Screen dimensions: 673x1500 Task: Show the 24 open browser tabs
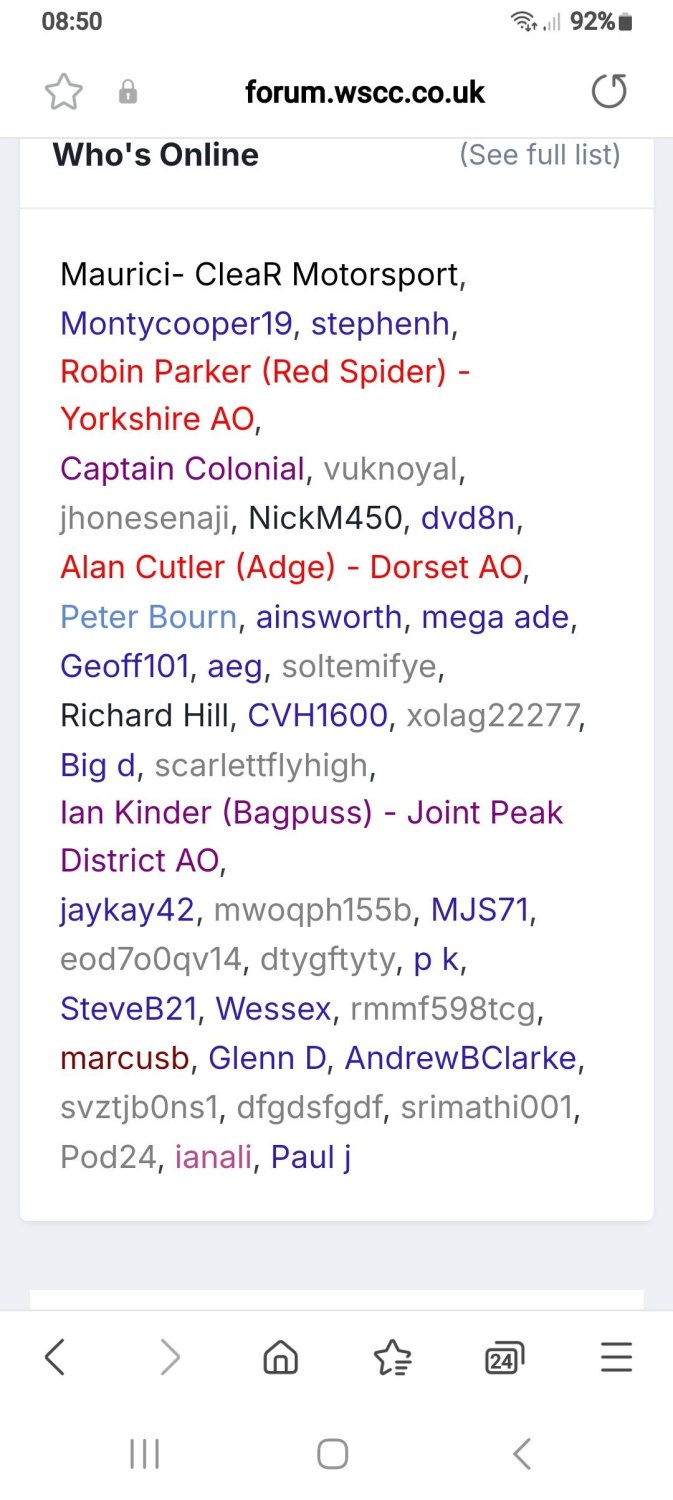point(504,1357)
